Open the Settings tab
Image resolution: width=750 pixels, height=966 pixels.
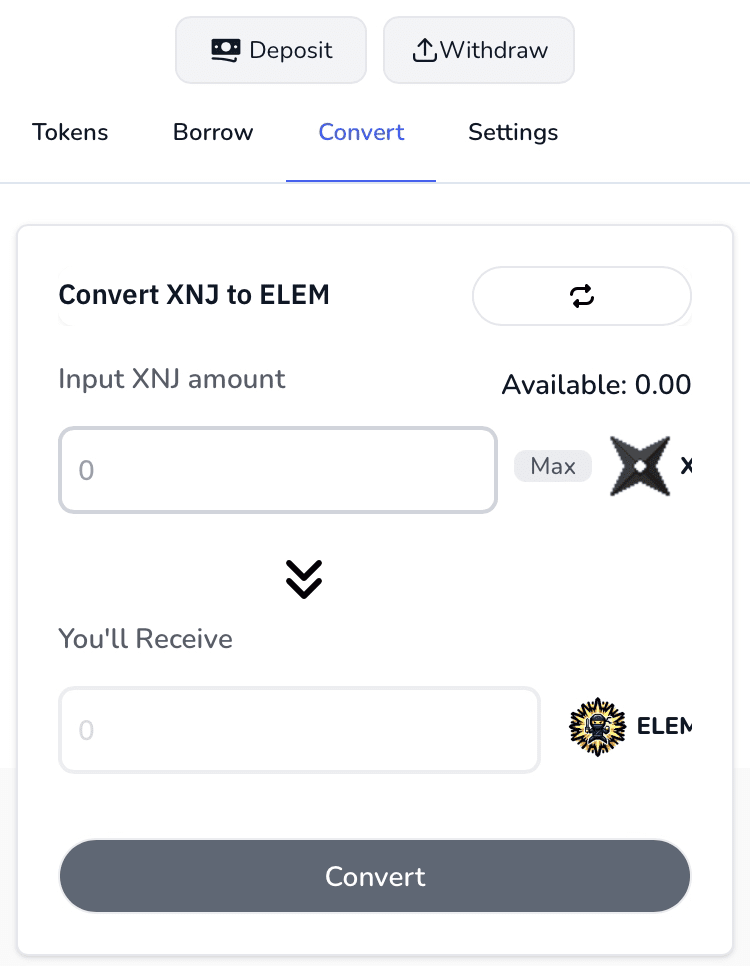tap(513, 132)
